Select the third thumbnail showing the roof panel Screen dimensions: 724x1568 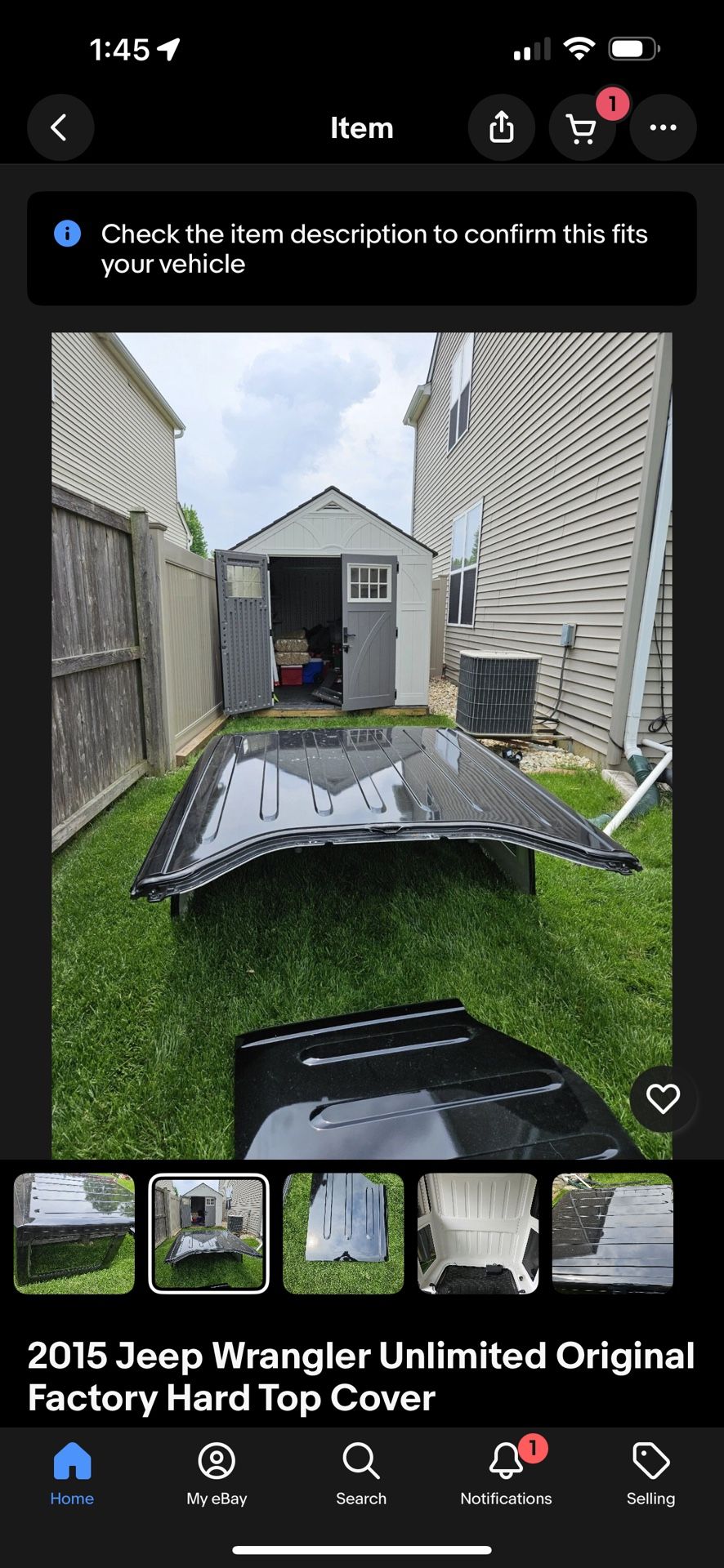pyautogui.click(x=343, y=1233)
